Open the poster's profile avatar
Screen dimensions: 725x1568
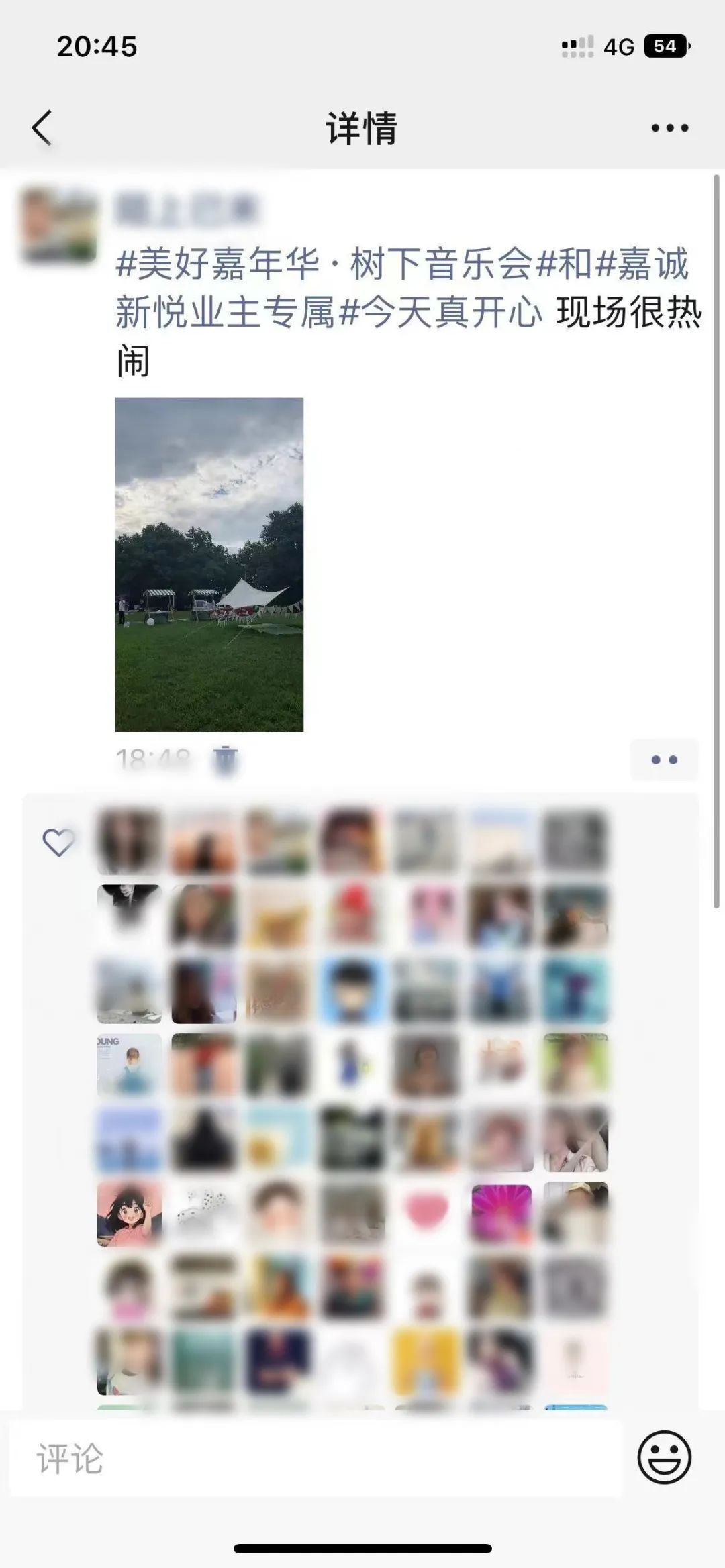tap(59, 225)
